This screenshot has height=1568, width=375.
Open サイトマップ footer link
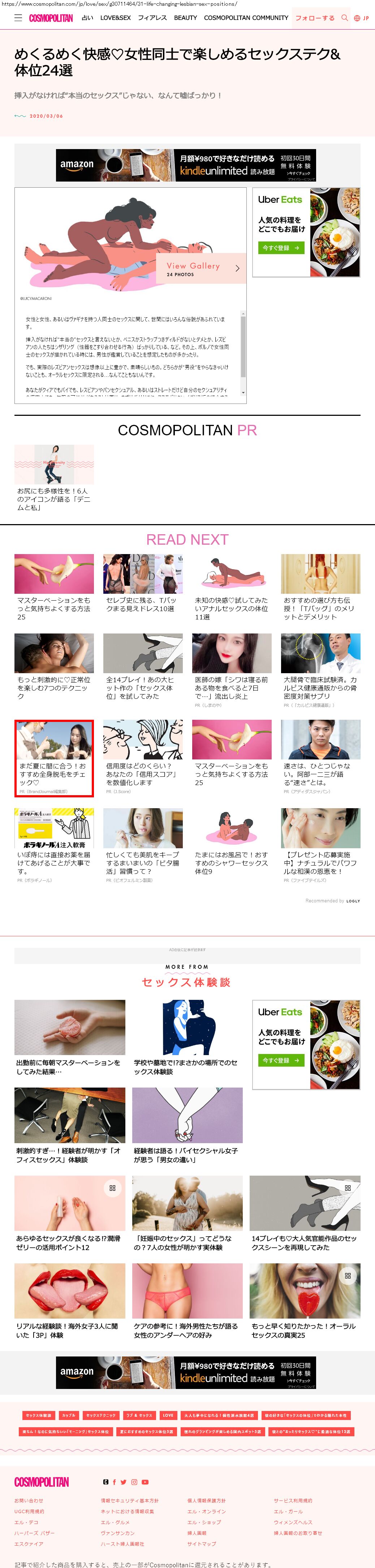click(201, 1544)
